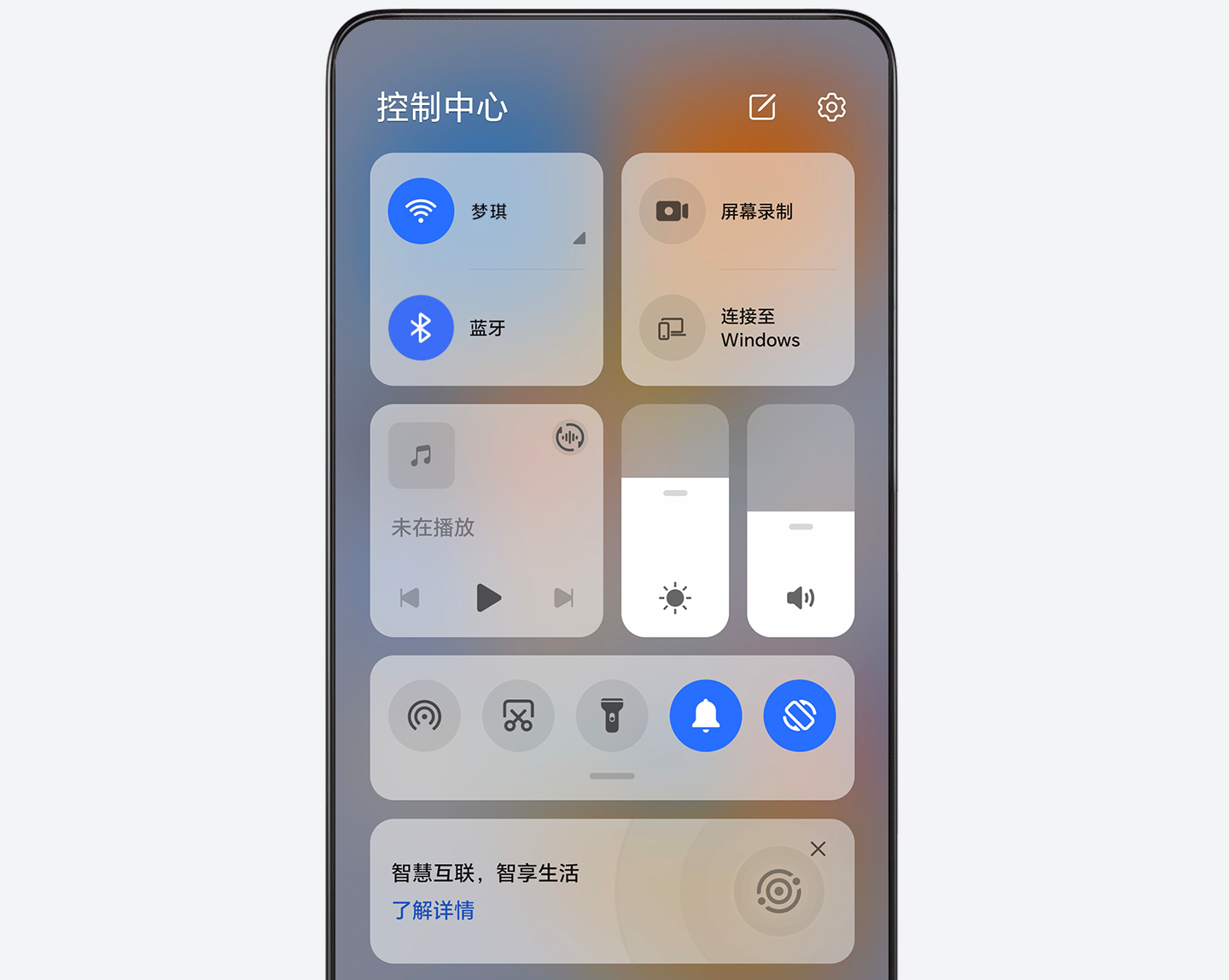Open the audio output switcher icon
1229x980 pixels.
[569, 438]
